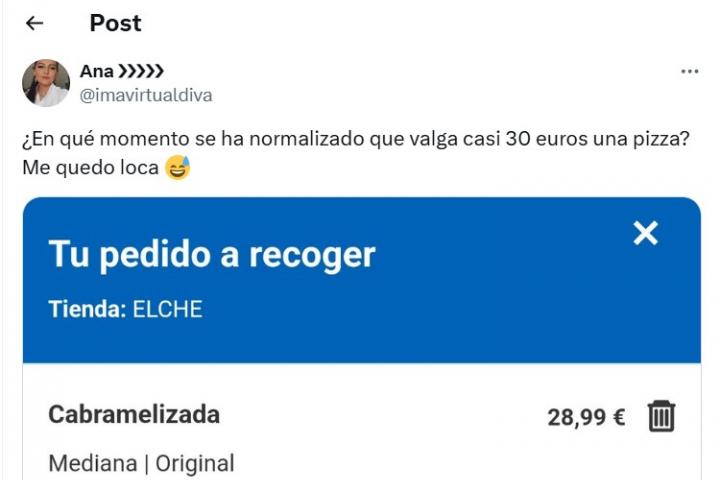The image size is (720, 480).
Task: Open Ana's profile picture
Action: coord(46,83)
